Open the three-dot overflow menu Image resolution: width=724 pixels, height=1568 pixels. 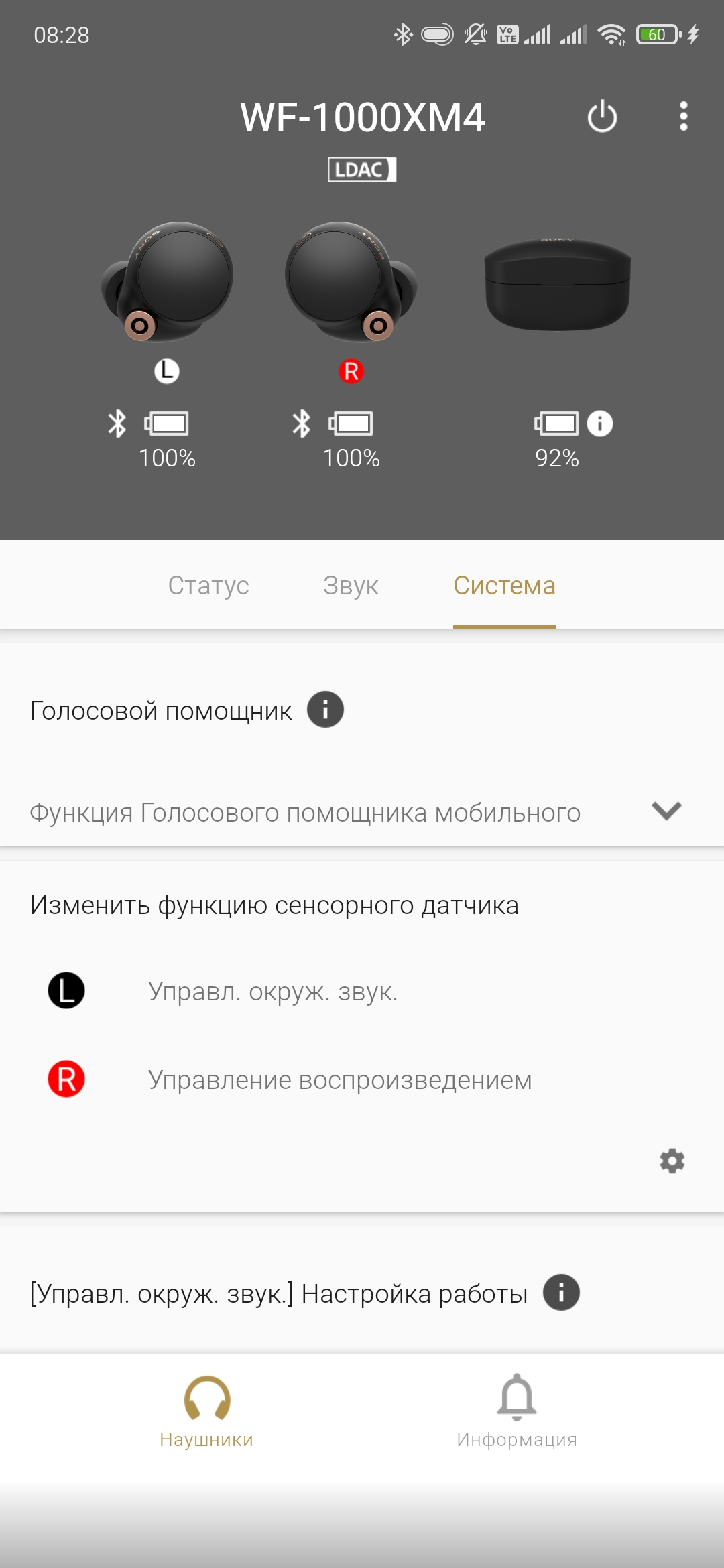(683, 117)
